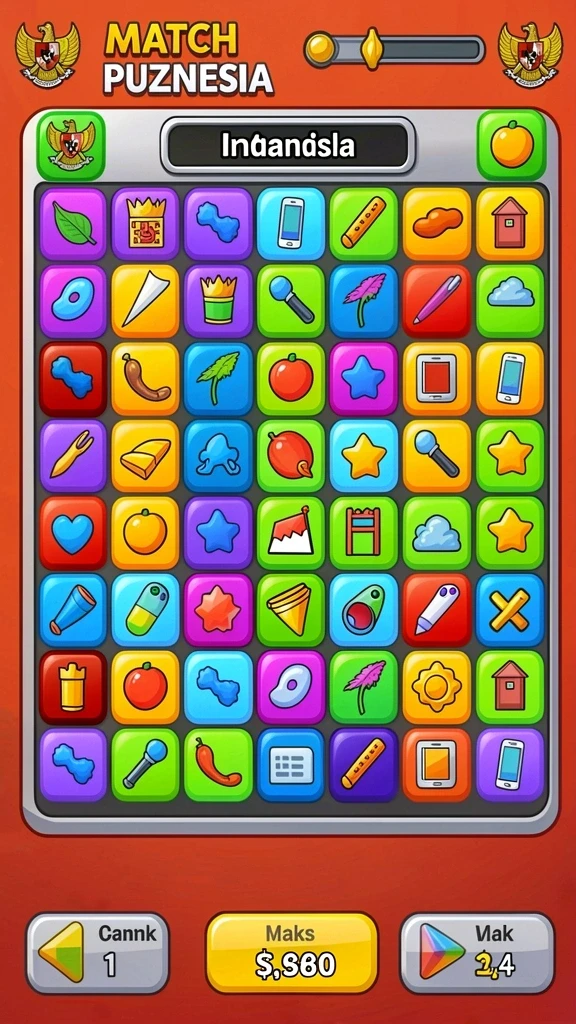
Task: Open the yellow Maks button
Action: tap(292, 953)
